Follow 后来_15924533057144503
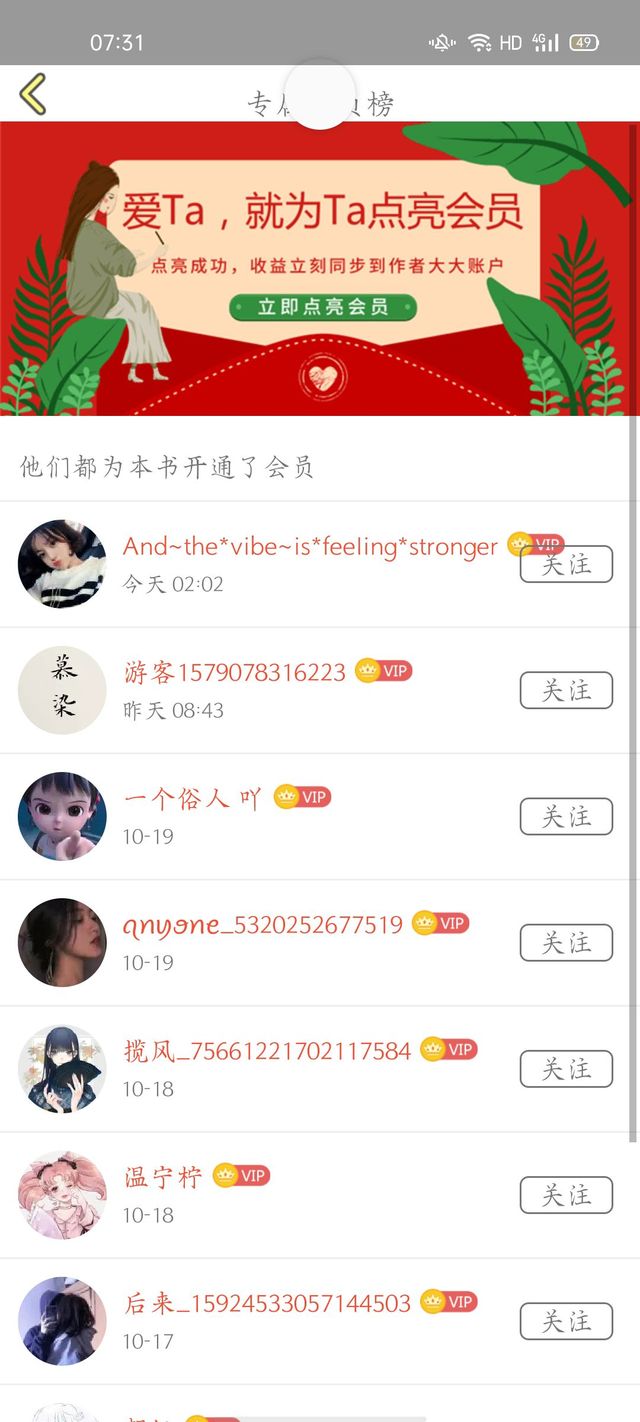 click(x=566, y=1321)
